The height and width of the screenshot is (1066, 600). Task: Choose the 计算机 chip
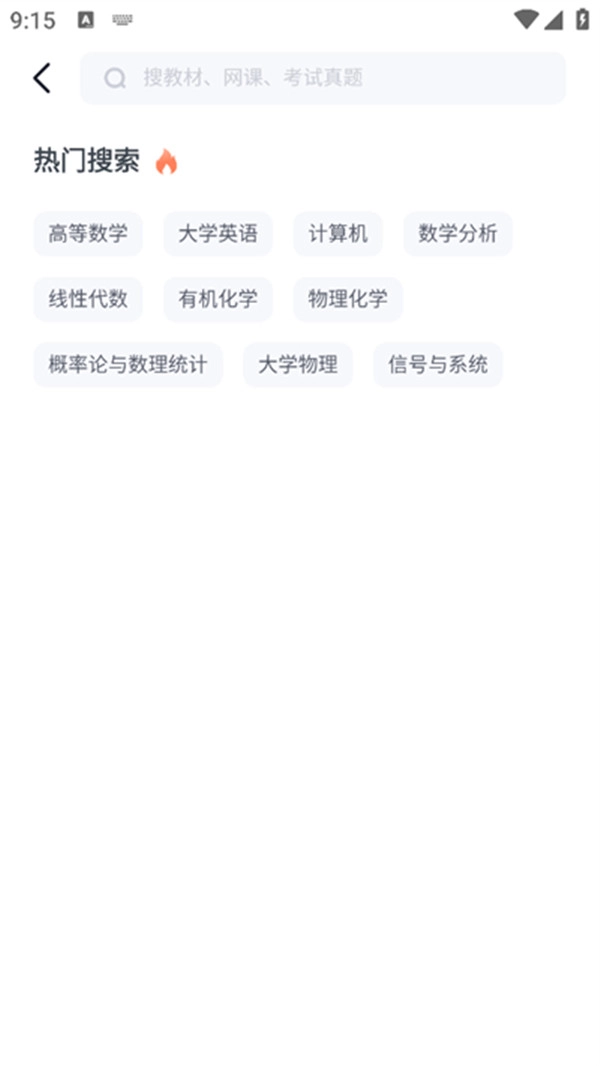(x=338, y=234)
